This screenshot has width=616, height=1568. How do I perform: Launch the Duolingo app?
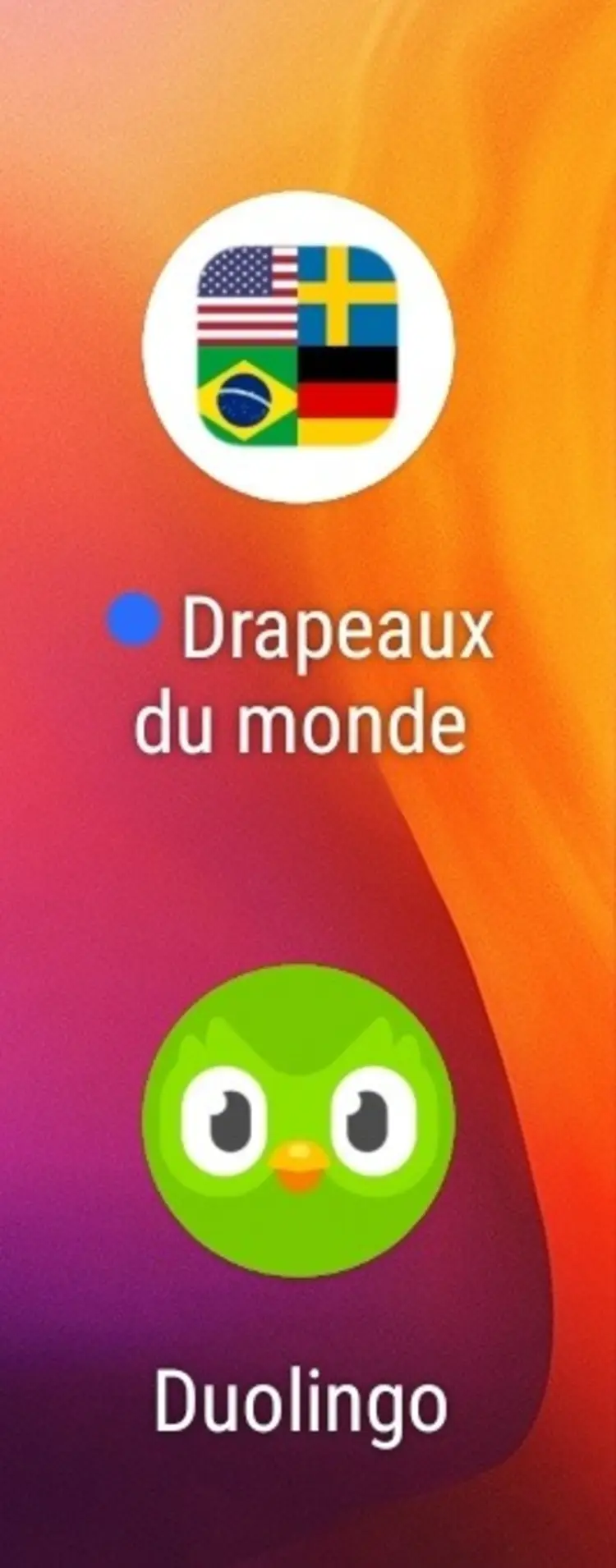(x=298, y=1121)
